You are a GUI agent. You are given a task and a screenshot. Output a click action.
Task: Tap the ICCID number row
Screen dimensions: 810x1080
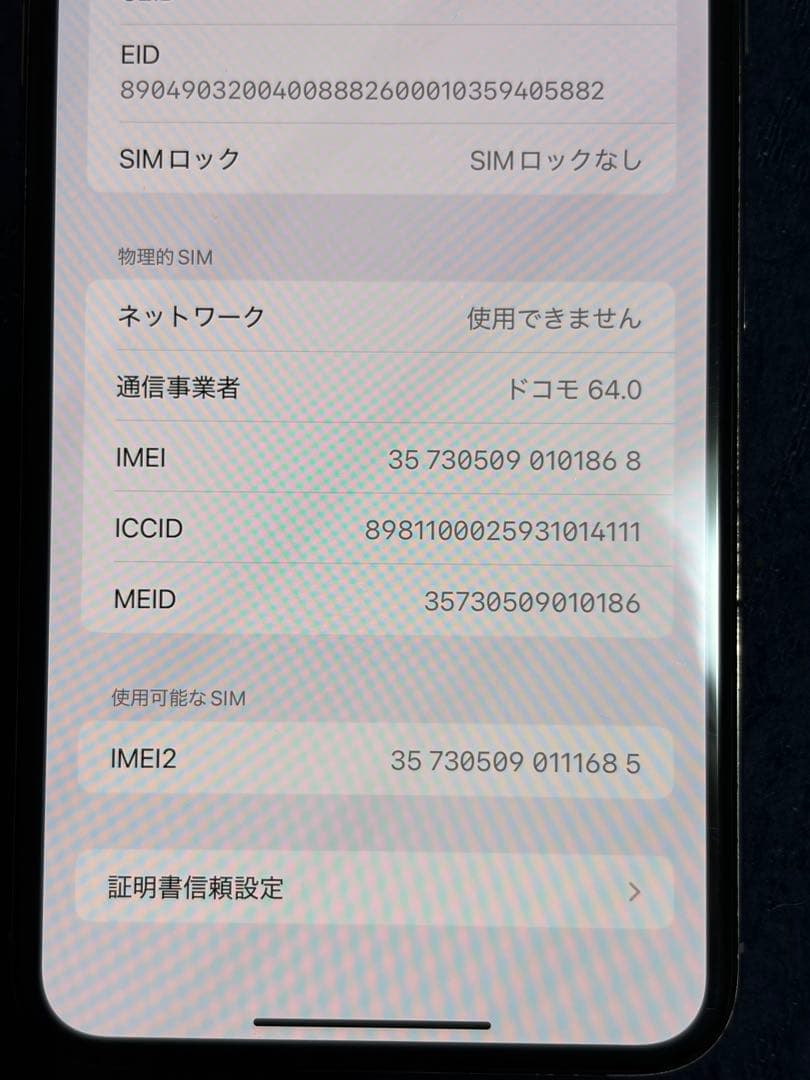click(x=380, y=529)
